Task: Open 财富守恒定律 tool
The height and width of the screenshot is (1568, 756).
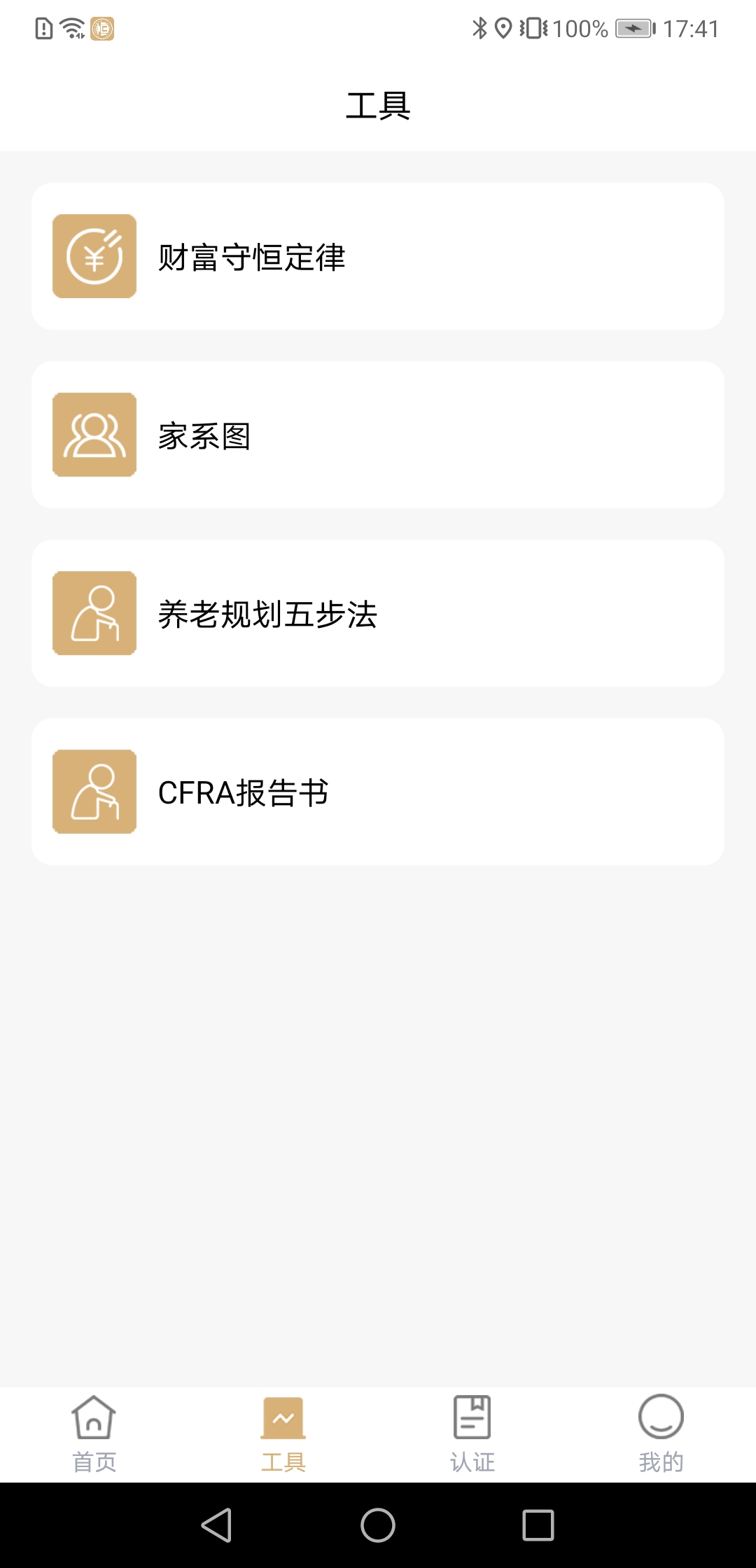Action: tap(378, 256)
